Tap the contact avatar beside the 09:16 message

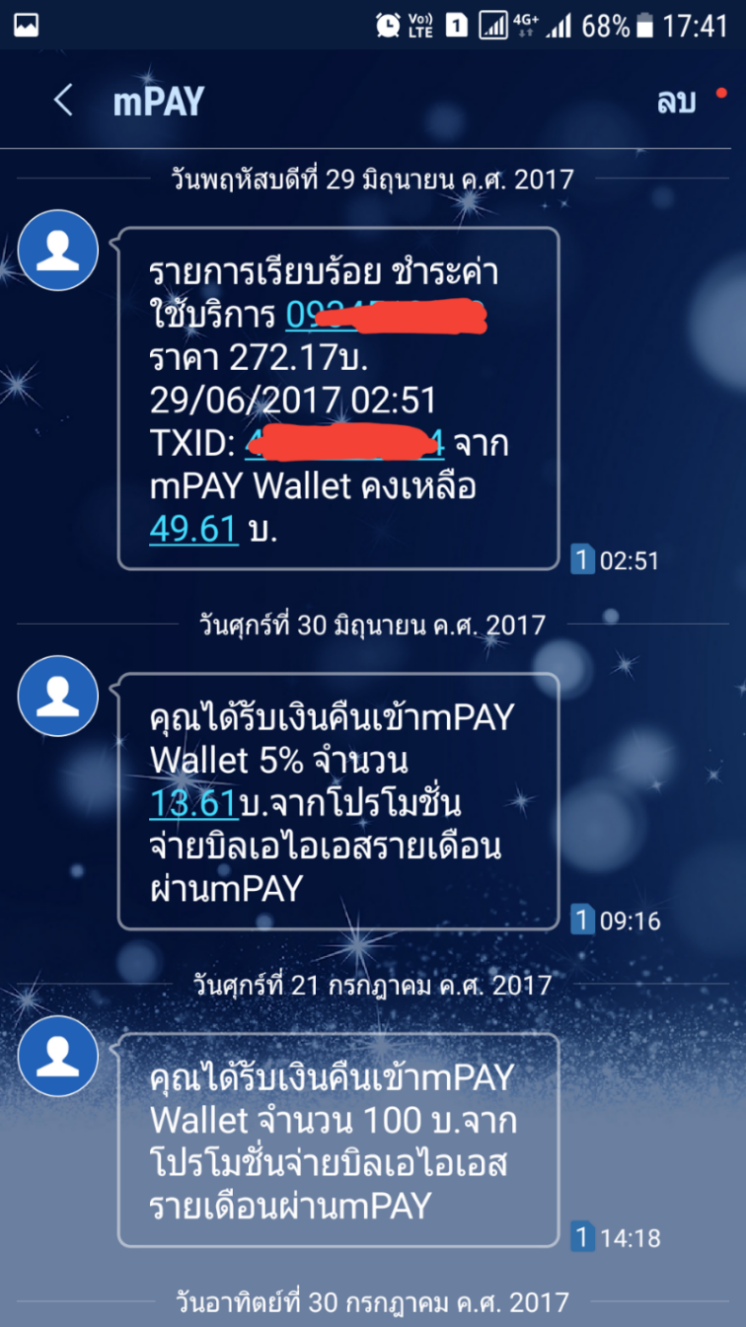pos(58,696)
